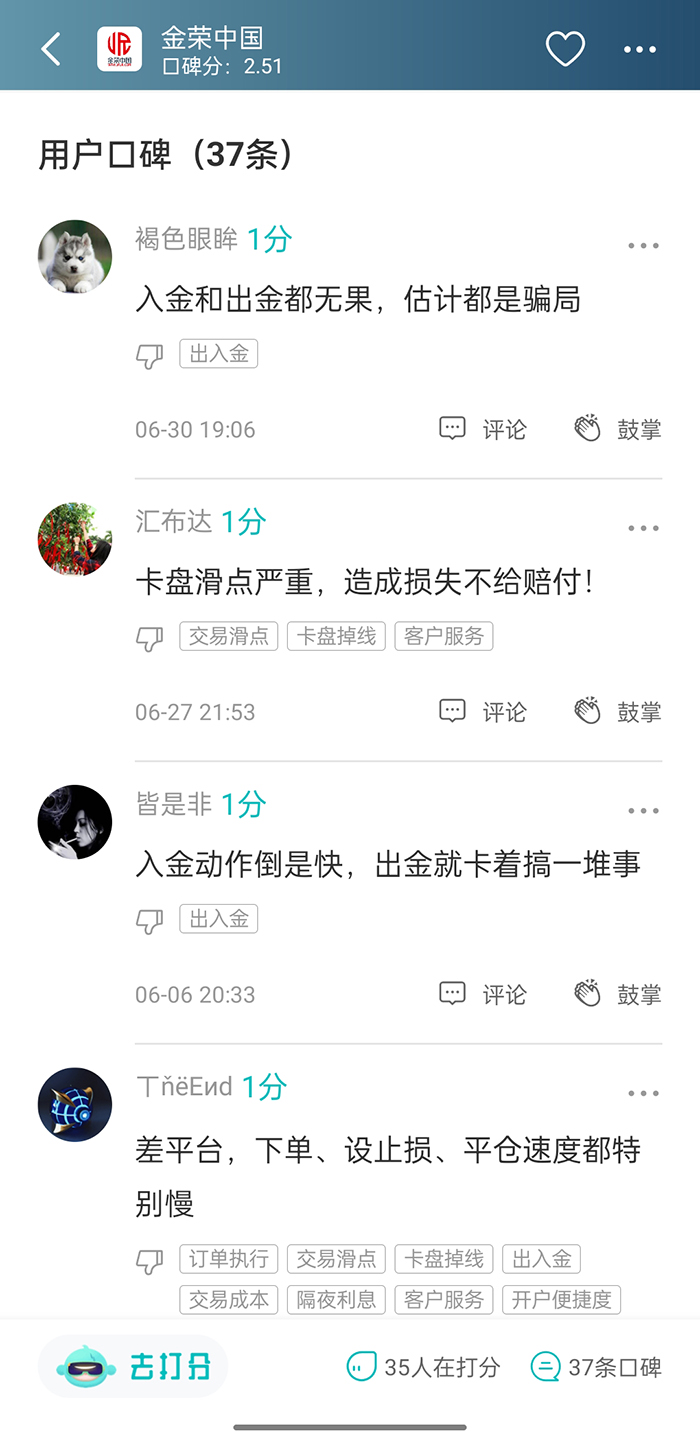Image resolution: width=700 pixels, height=1444 pixels.
Task: Open options for 褐色眼眸's review
Action: click(x=643, y=246)
